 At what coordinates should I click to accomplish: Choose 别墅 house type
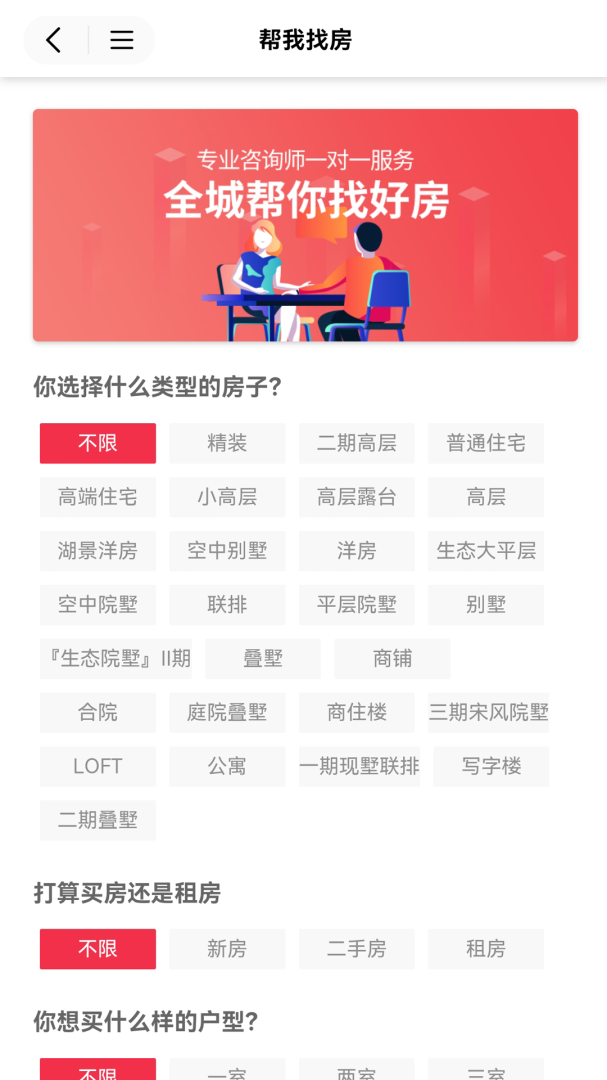[486, 605]
